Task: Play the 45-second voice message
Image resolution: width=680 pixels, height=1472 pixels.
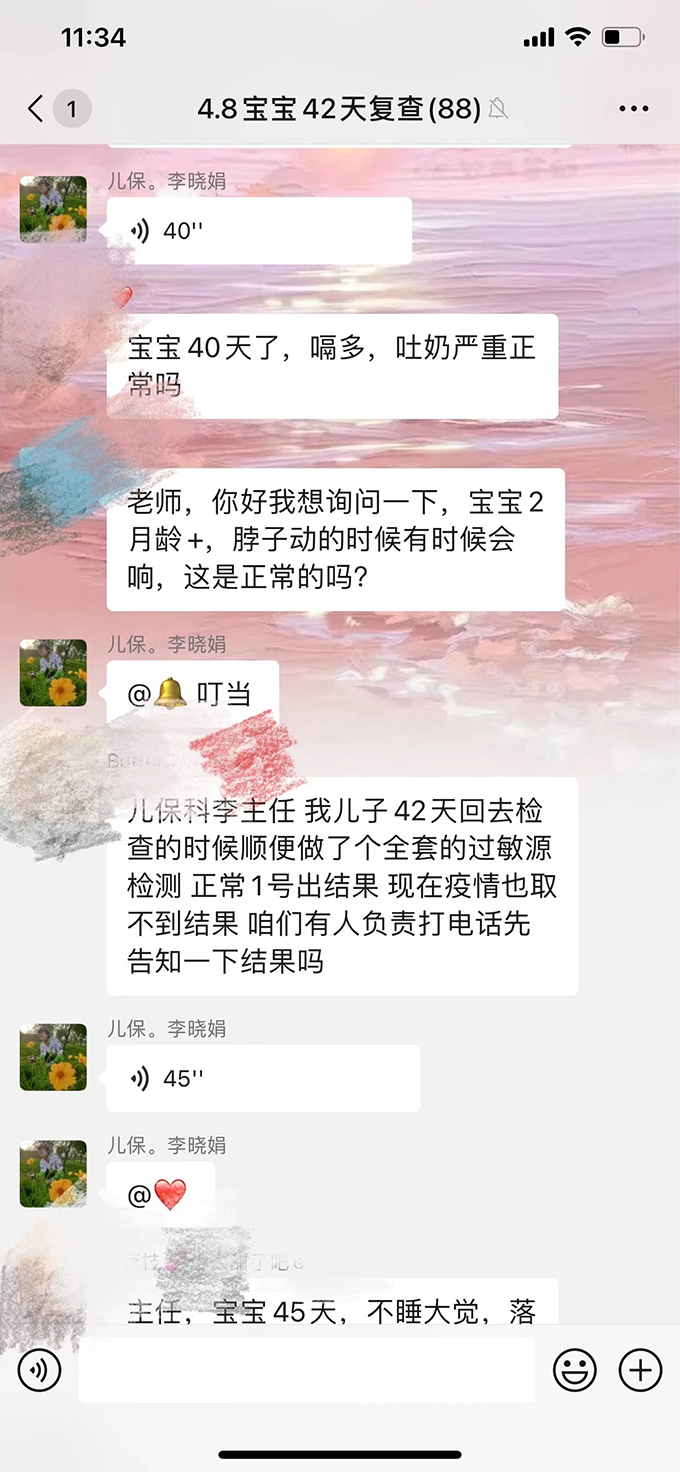Action: coord(262,1078)
